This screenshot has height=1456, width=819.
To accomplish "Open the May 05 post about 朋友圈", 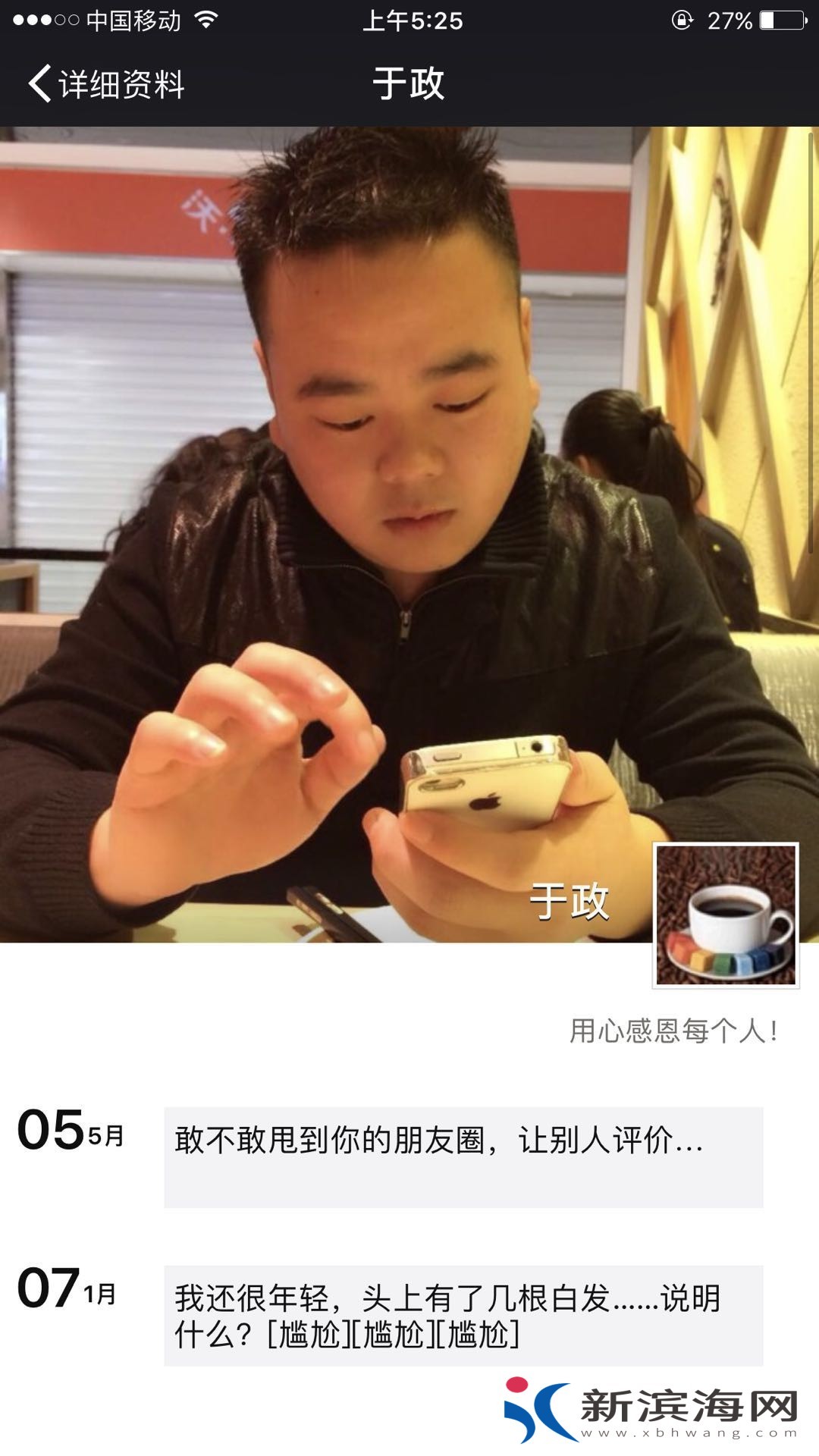I will pos(463,1156).
